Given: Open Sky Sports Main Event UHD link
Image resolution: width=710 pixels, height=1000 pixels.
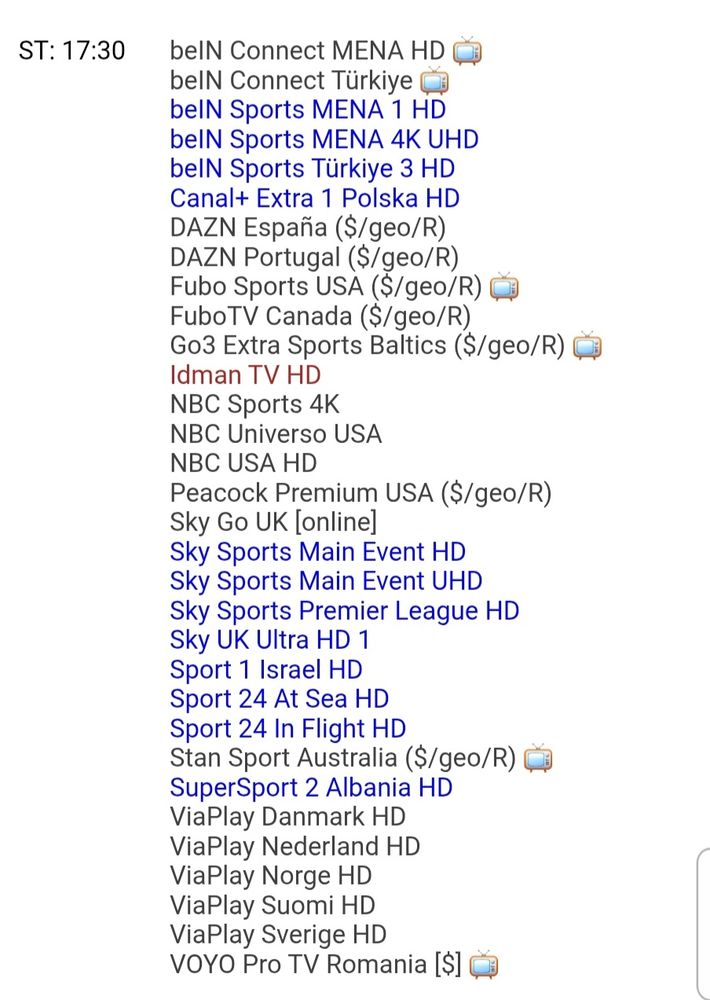Looking at the screenshot, I should (x=326, y=581).
